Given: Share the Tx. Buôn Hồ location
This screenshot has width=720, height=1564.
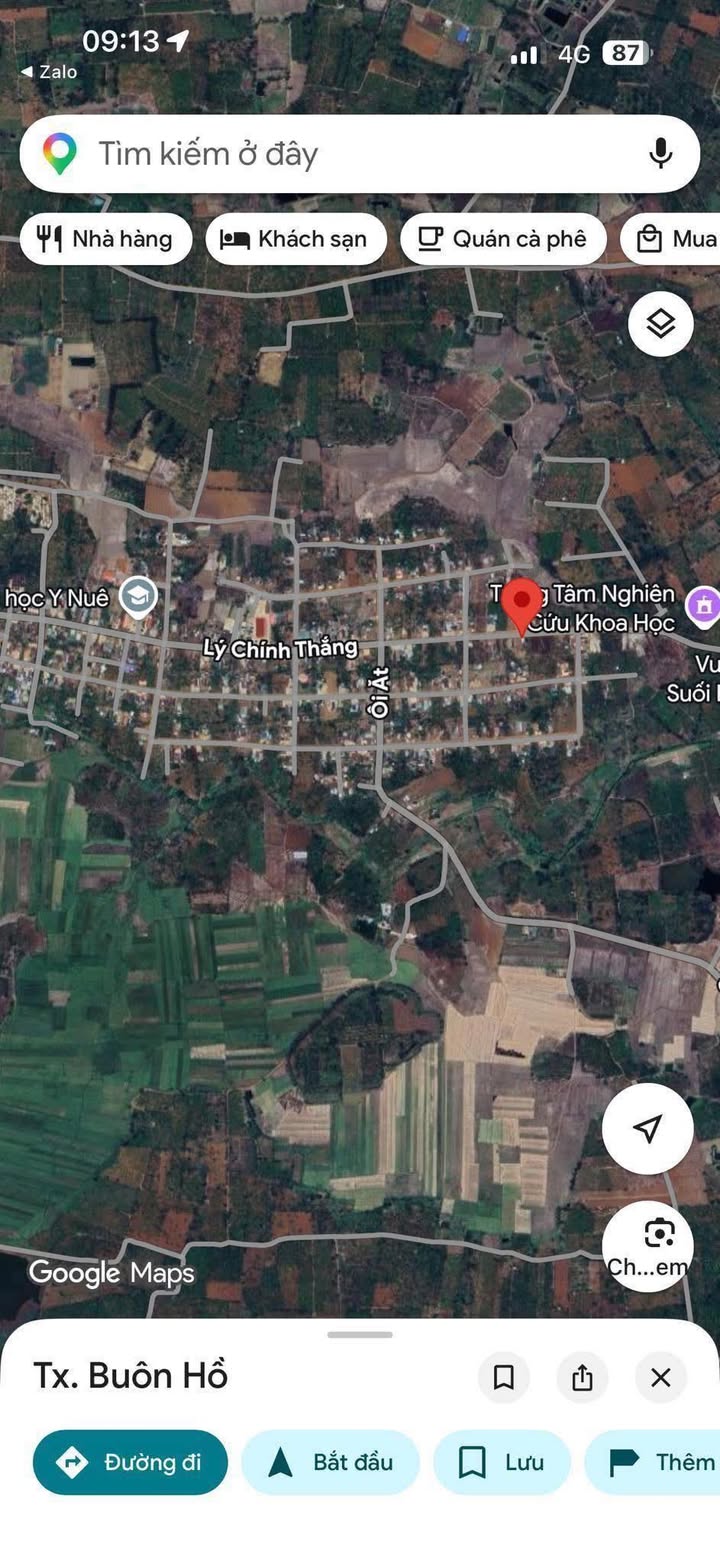Looking at the screenshot, I should (582, 1378).
